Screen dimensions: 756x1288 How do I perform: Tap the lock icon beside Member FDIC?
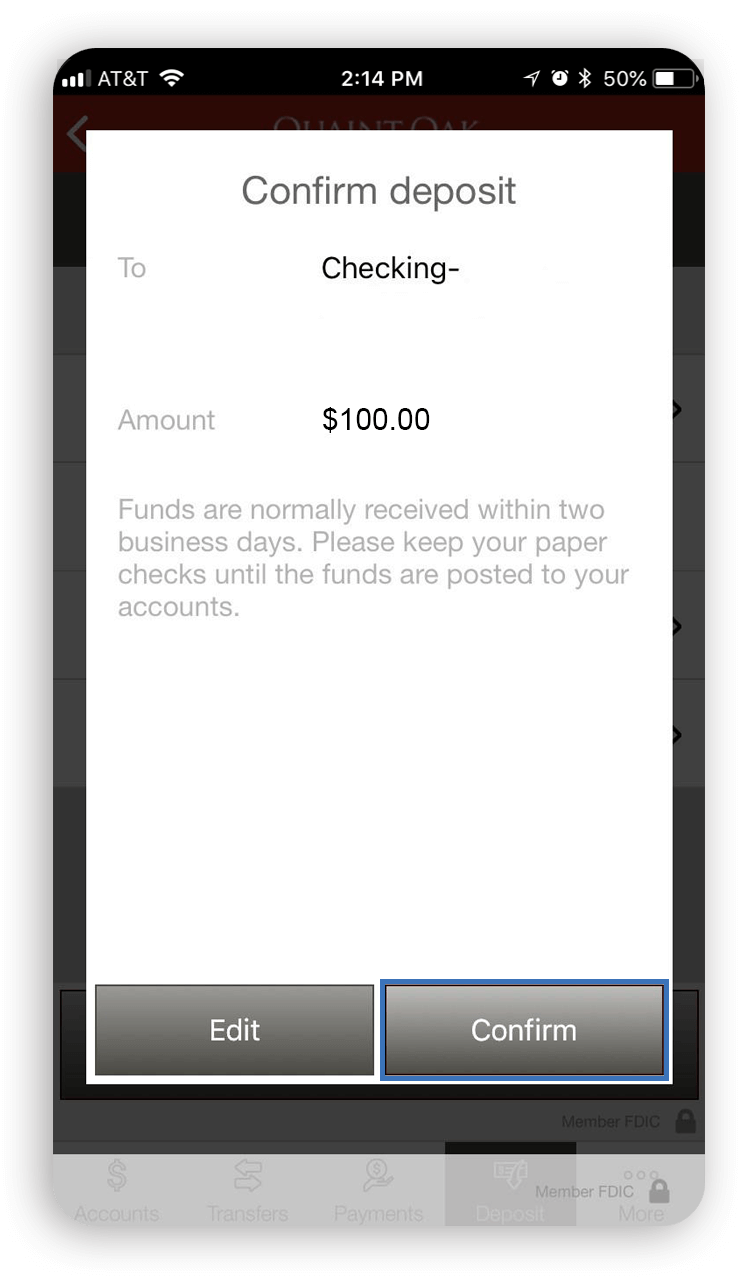[685, 1121]
